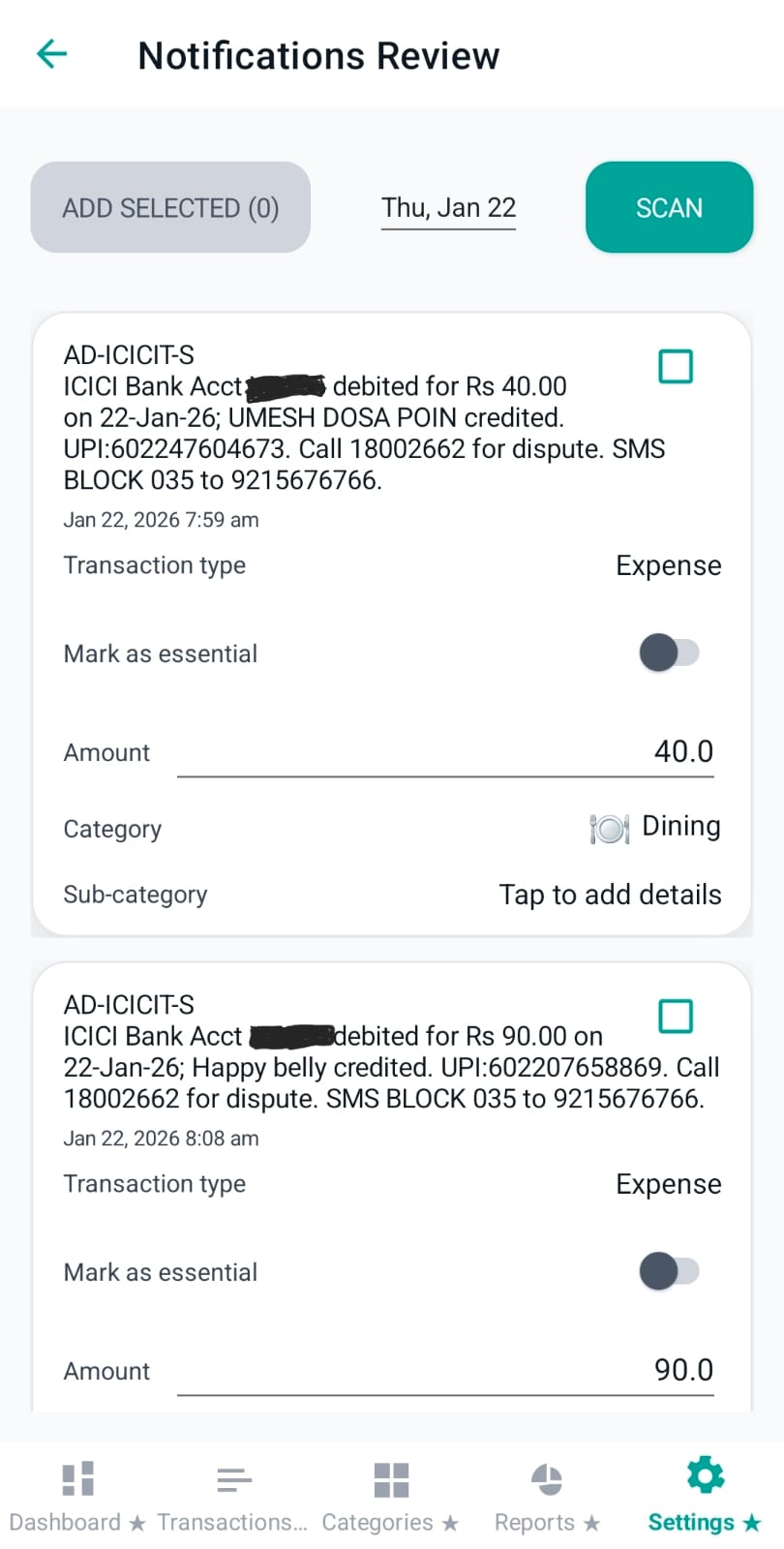784x1549 pixels.
Task: Enable Mark as essential for the Rs 40 expense
Action: [x=668, y=653]
